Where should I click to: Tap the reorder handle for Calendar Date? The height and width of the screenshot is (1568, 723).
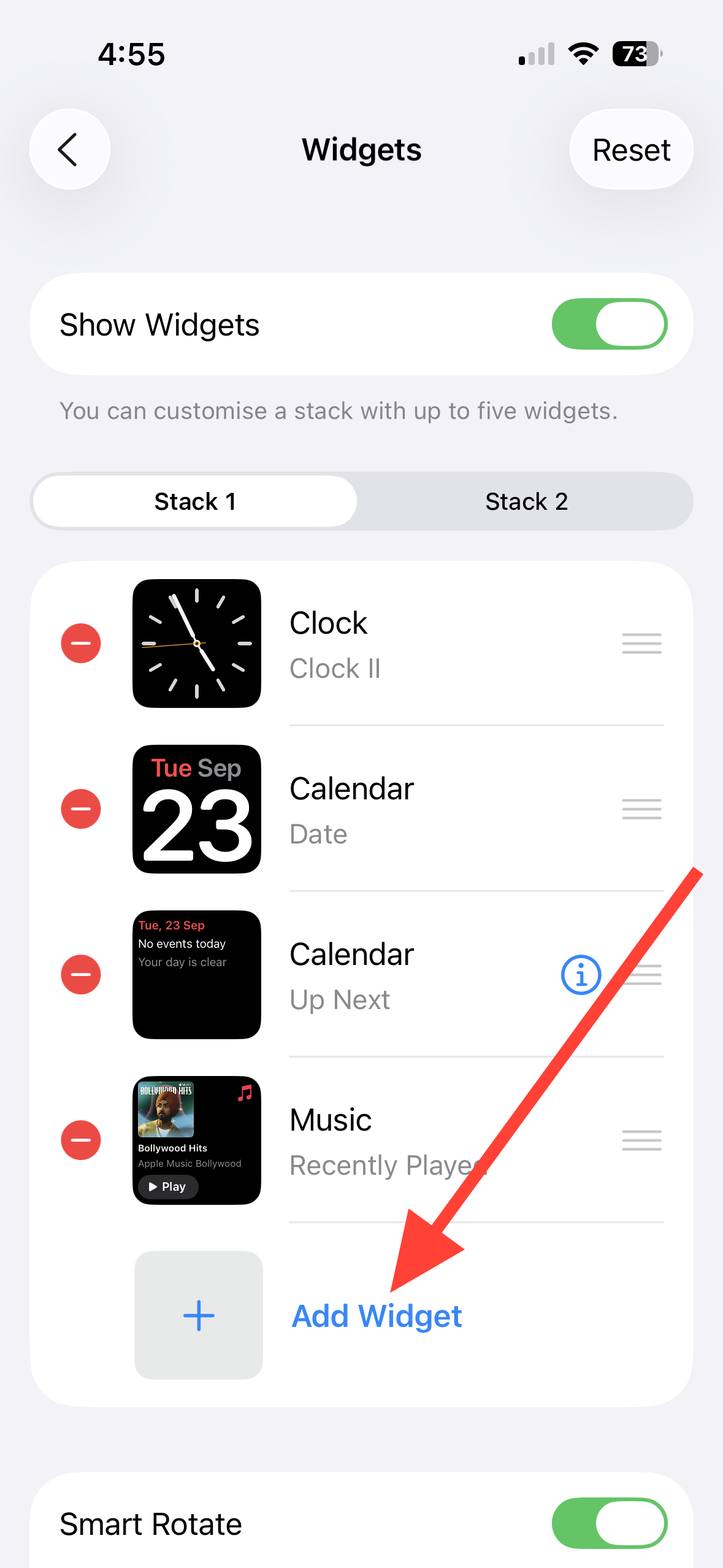point(641,809)
